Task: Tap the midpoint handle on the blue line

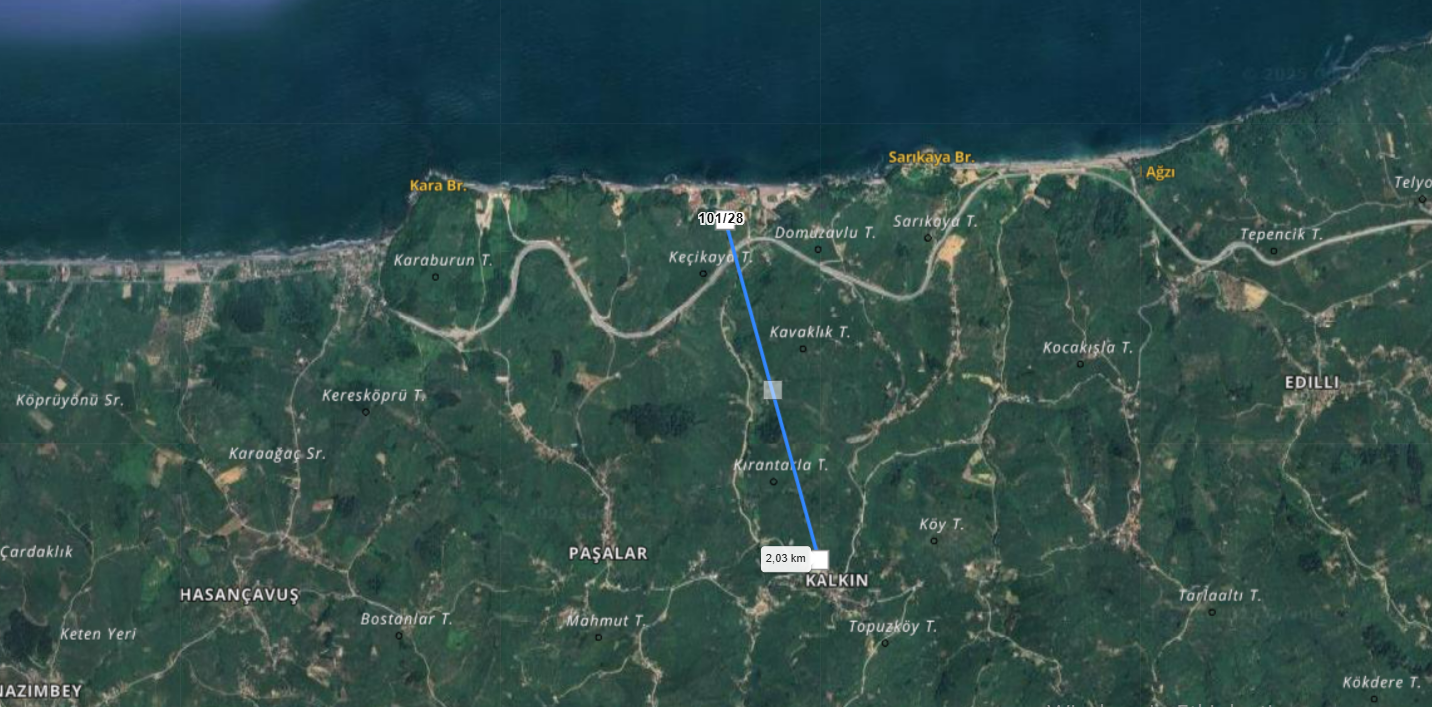Action: (x=772, y=390)
